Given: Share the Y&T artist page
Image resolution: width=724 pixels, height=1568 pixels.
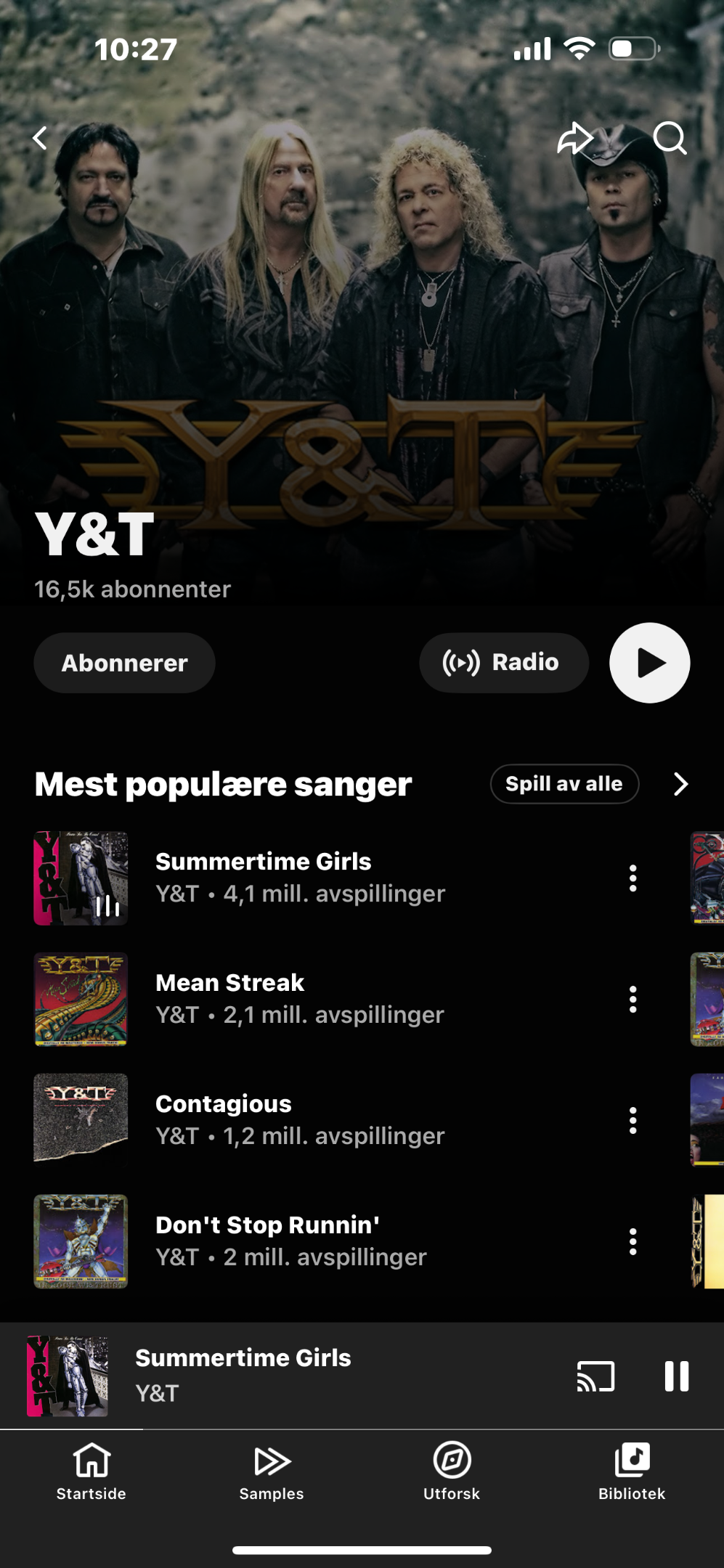Looking at the screenshot, I should pyautogui.click(x=574, y=138).
